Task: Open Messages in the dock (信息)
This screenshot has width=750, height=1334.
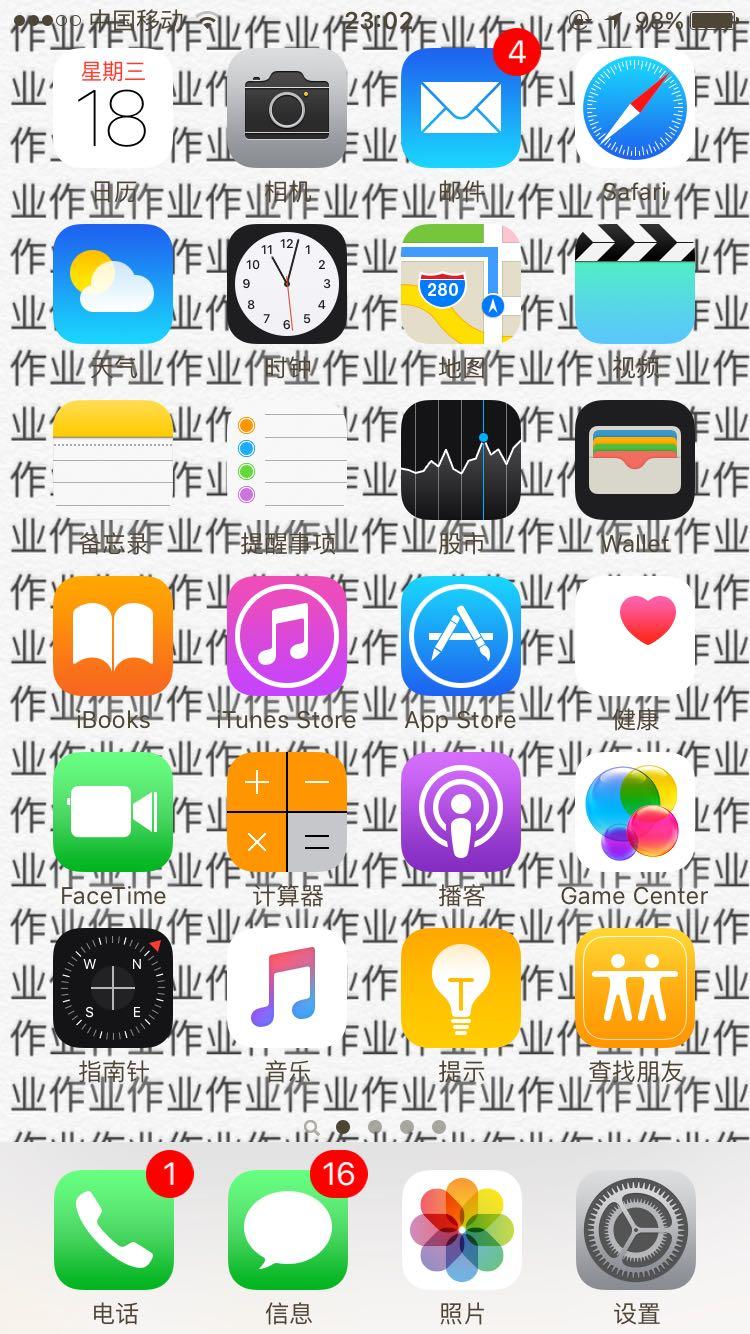Action: tap(288, 1230)
